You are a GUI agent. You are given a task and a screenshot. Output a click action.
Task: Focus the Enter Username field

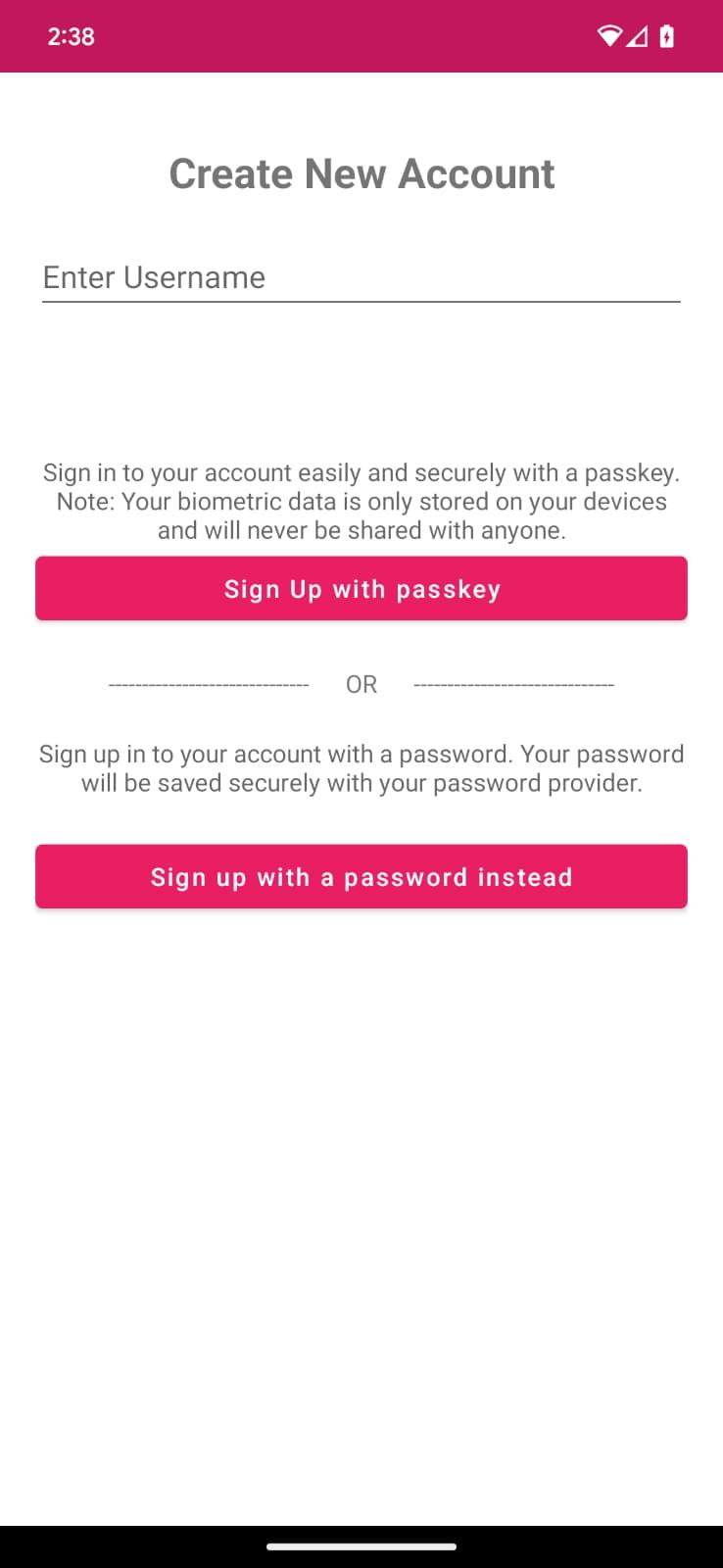point(361,278)
